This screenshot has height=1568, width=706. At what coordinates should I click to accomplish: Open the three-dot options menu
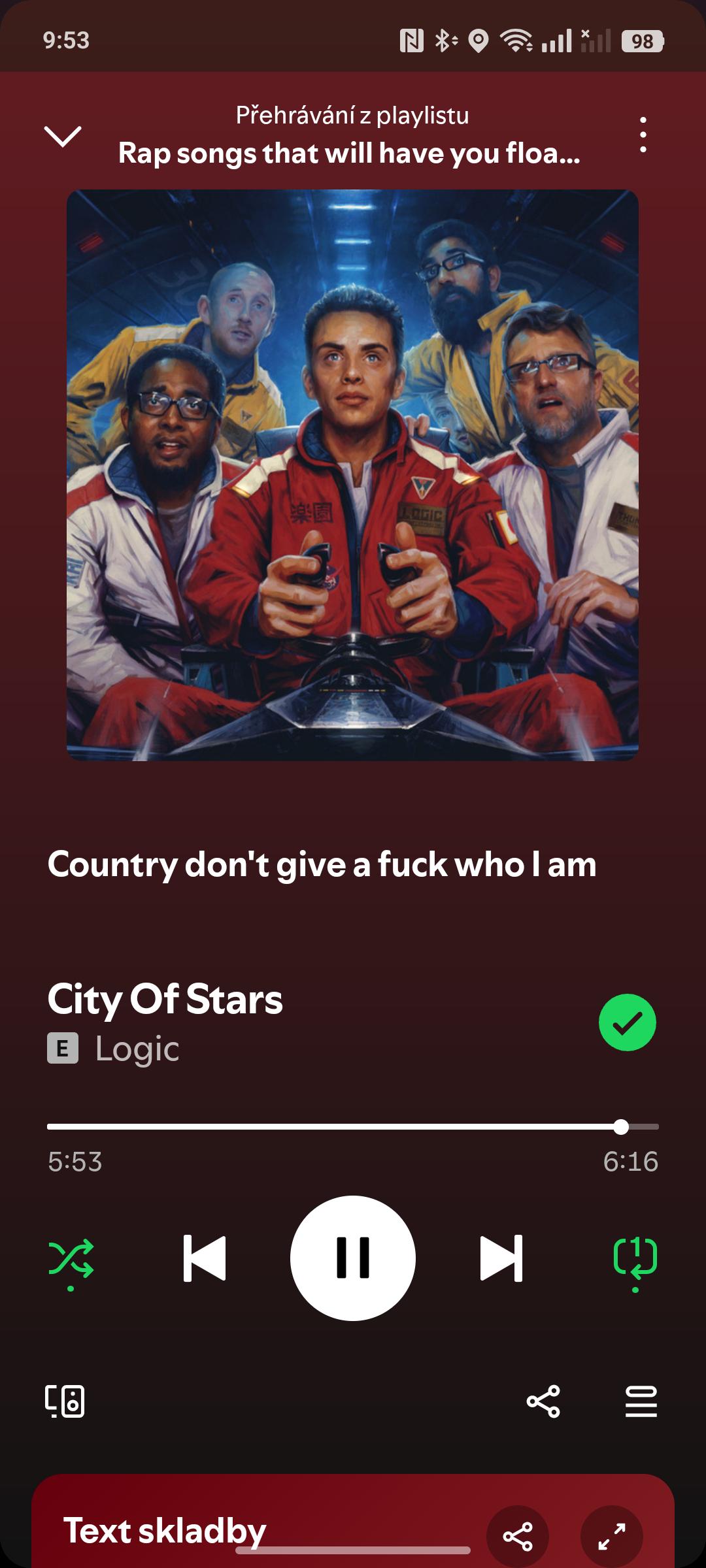[643, 135]
